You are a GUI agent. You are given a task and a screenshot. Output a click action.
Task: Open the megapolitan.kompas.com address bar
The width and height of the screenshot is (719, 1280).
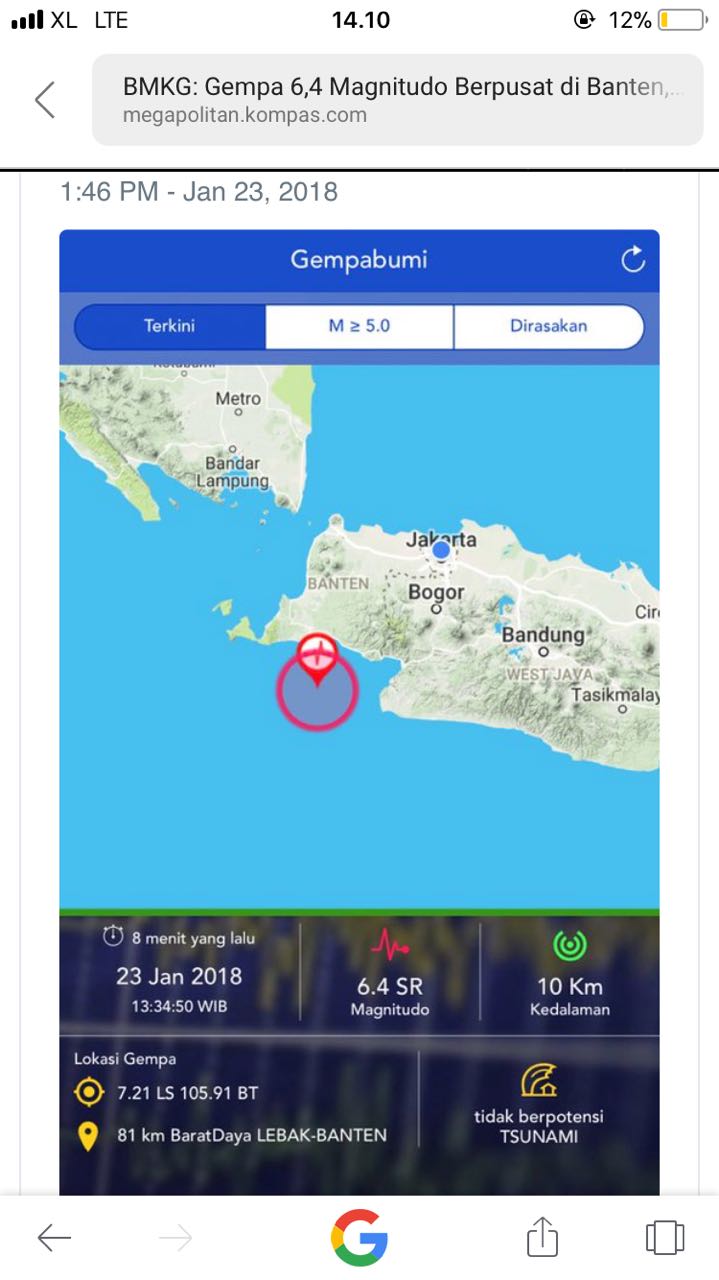click(x=398, y=100)
